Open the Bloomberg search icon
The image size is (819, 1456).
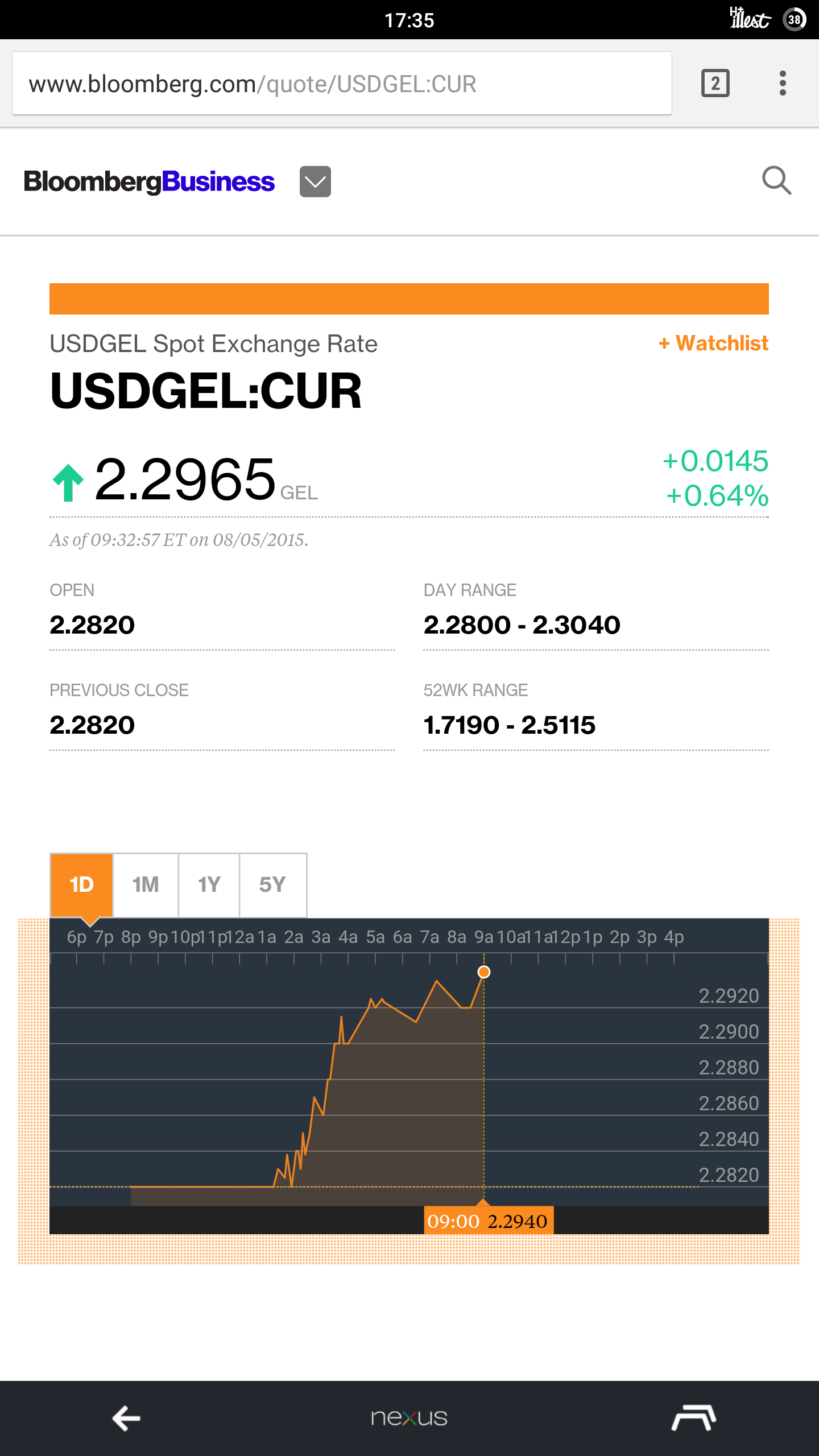point(776,181)
